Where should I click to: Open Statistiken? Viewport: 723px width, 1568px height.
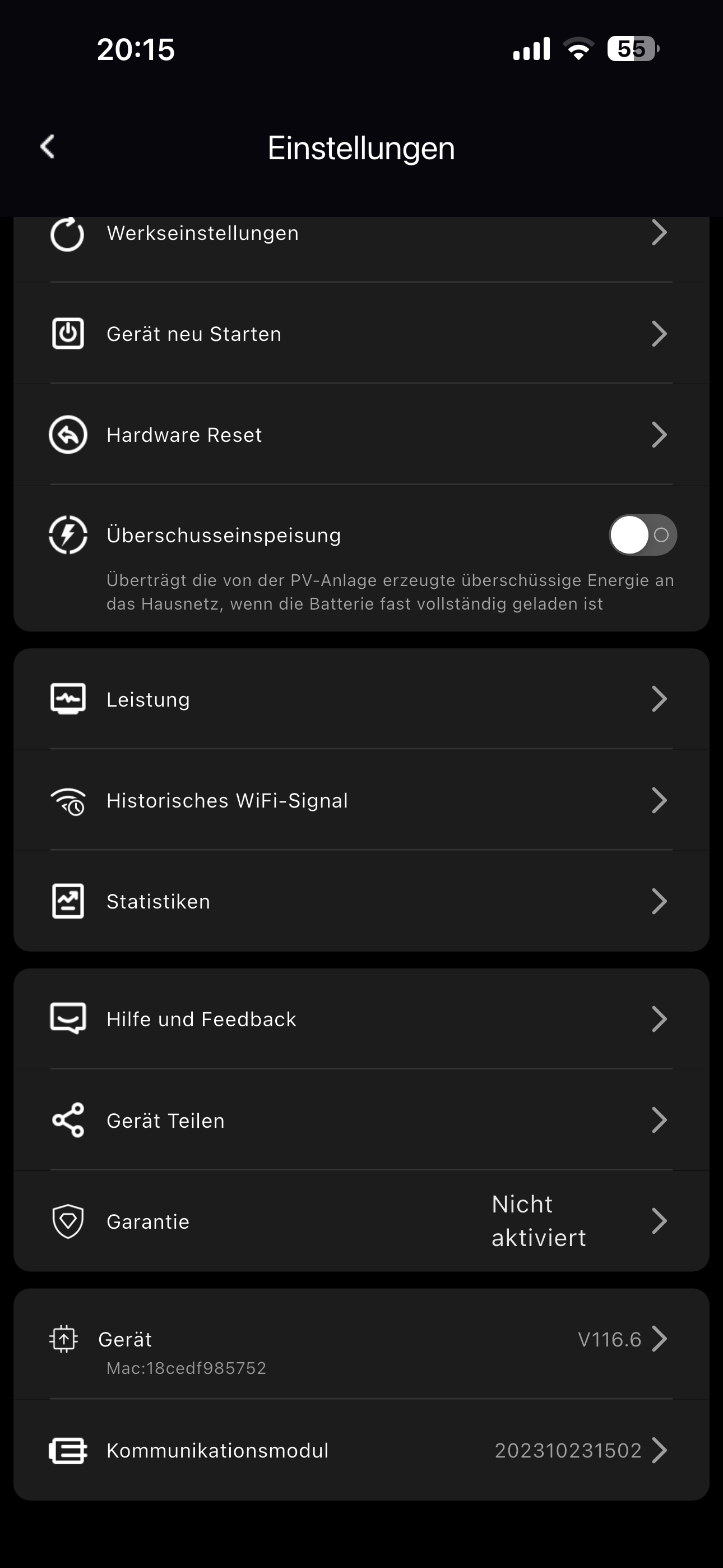(361, 901)
